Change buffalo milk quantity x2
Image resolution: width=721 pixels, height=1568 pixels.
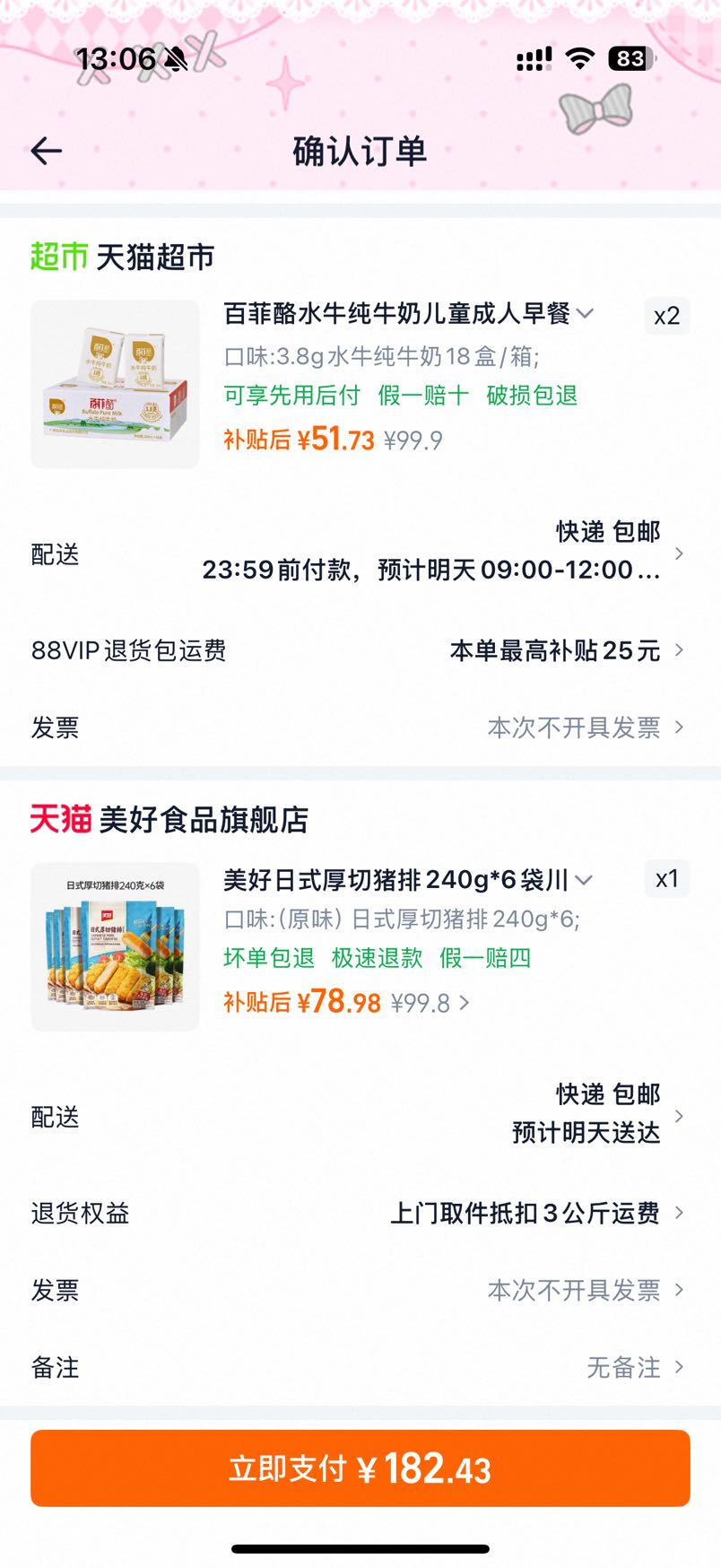(667, 316)
